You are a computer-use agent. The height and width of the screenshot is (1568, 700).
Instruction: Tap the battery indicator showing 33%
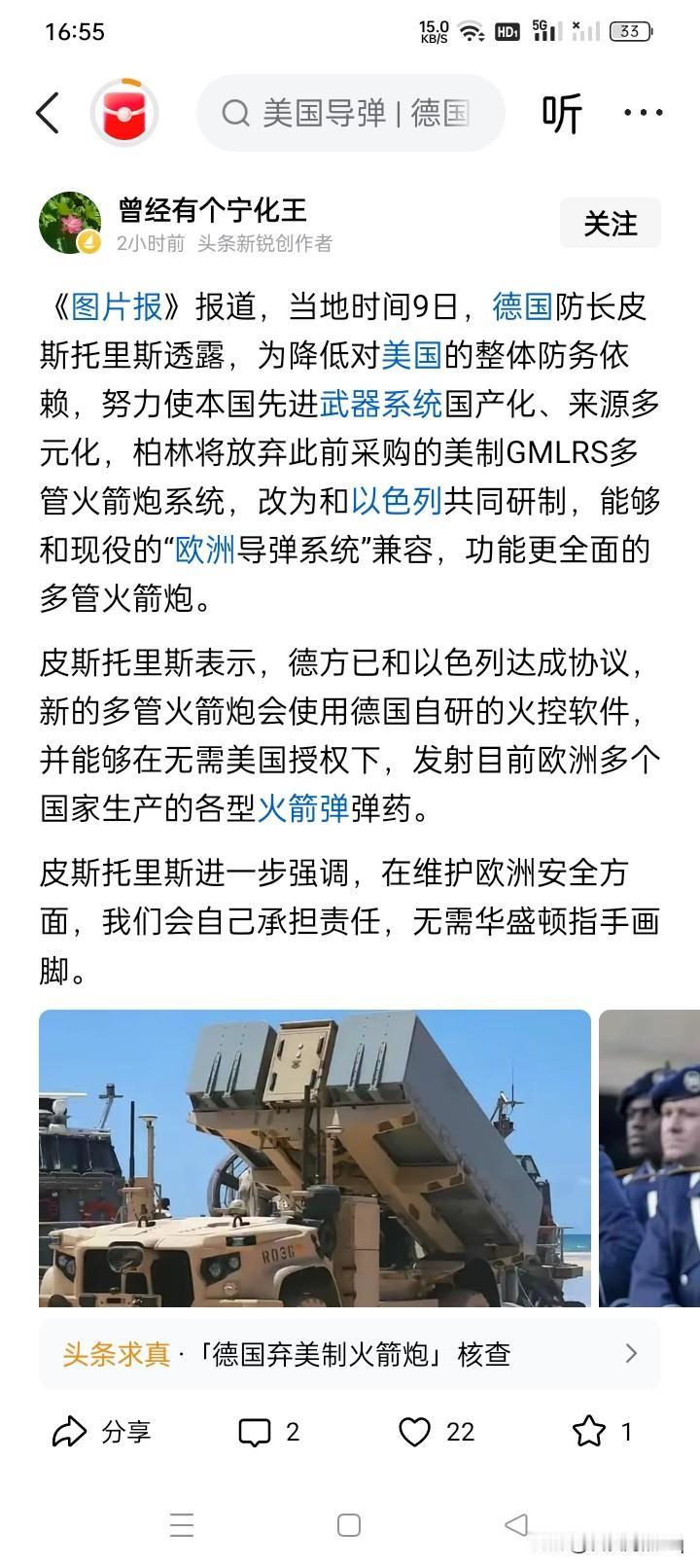[632, 30]
